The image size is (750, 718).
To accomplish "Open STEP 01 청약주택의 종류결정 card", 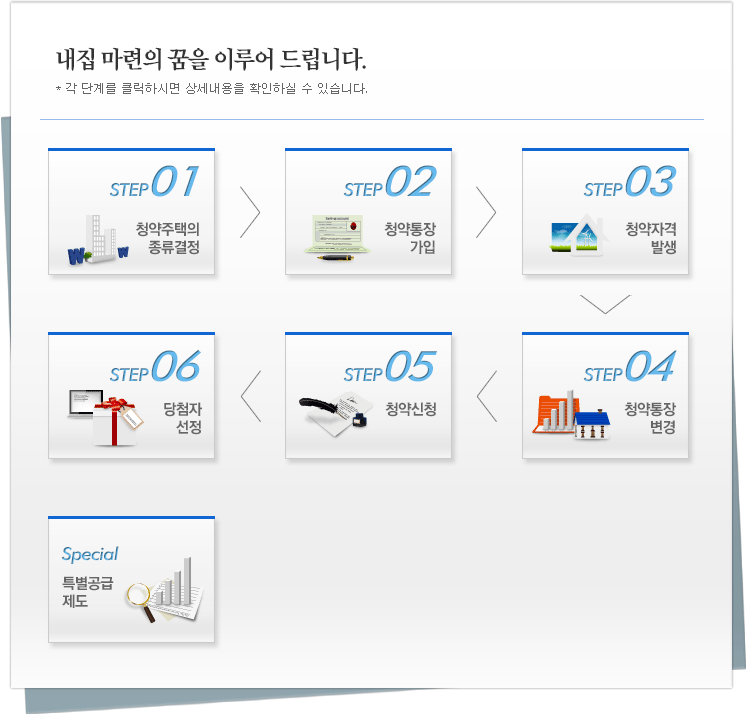I will pos(131,212).
